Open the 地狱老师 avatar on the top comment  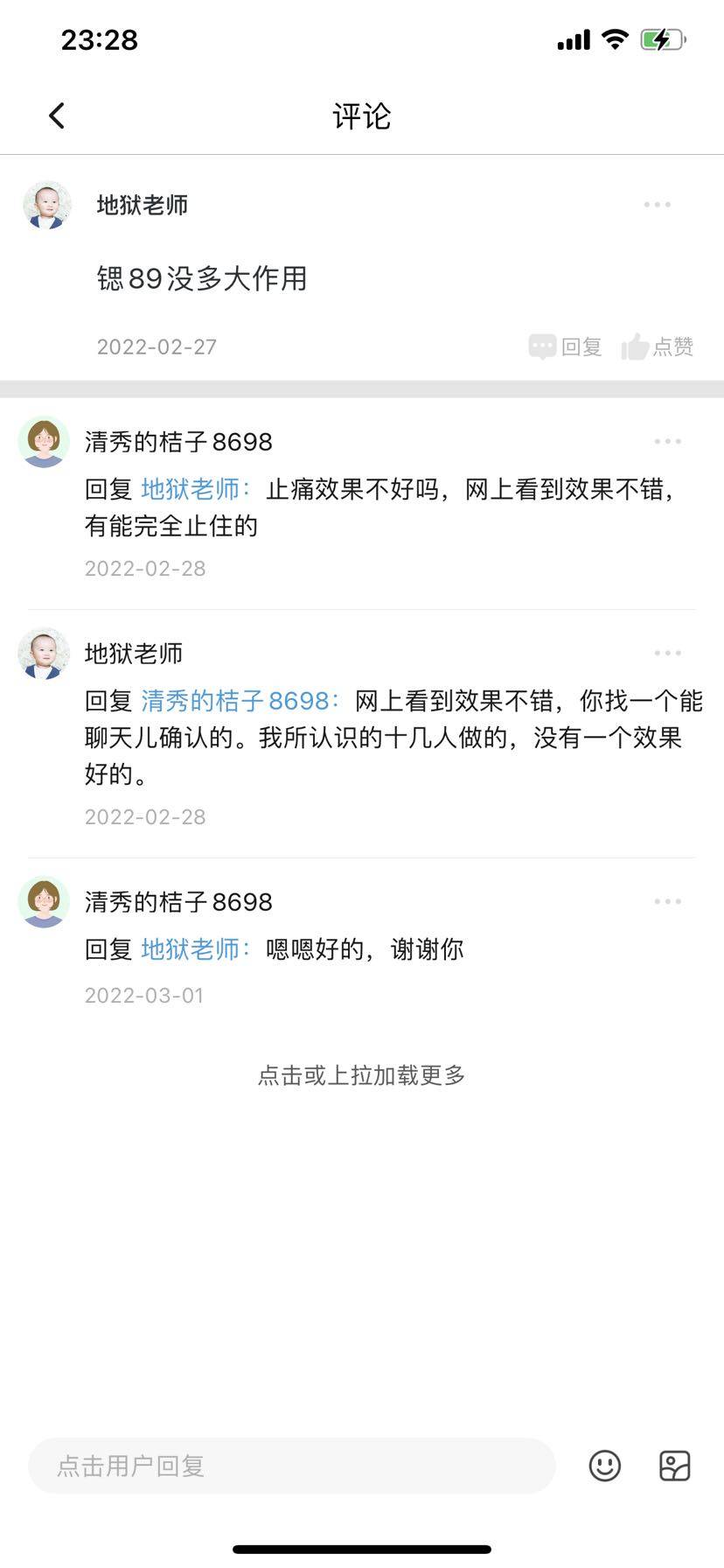[47, 206]
